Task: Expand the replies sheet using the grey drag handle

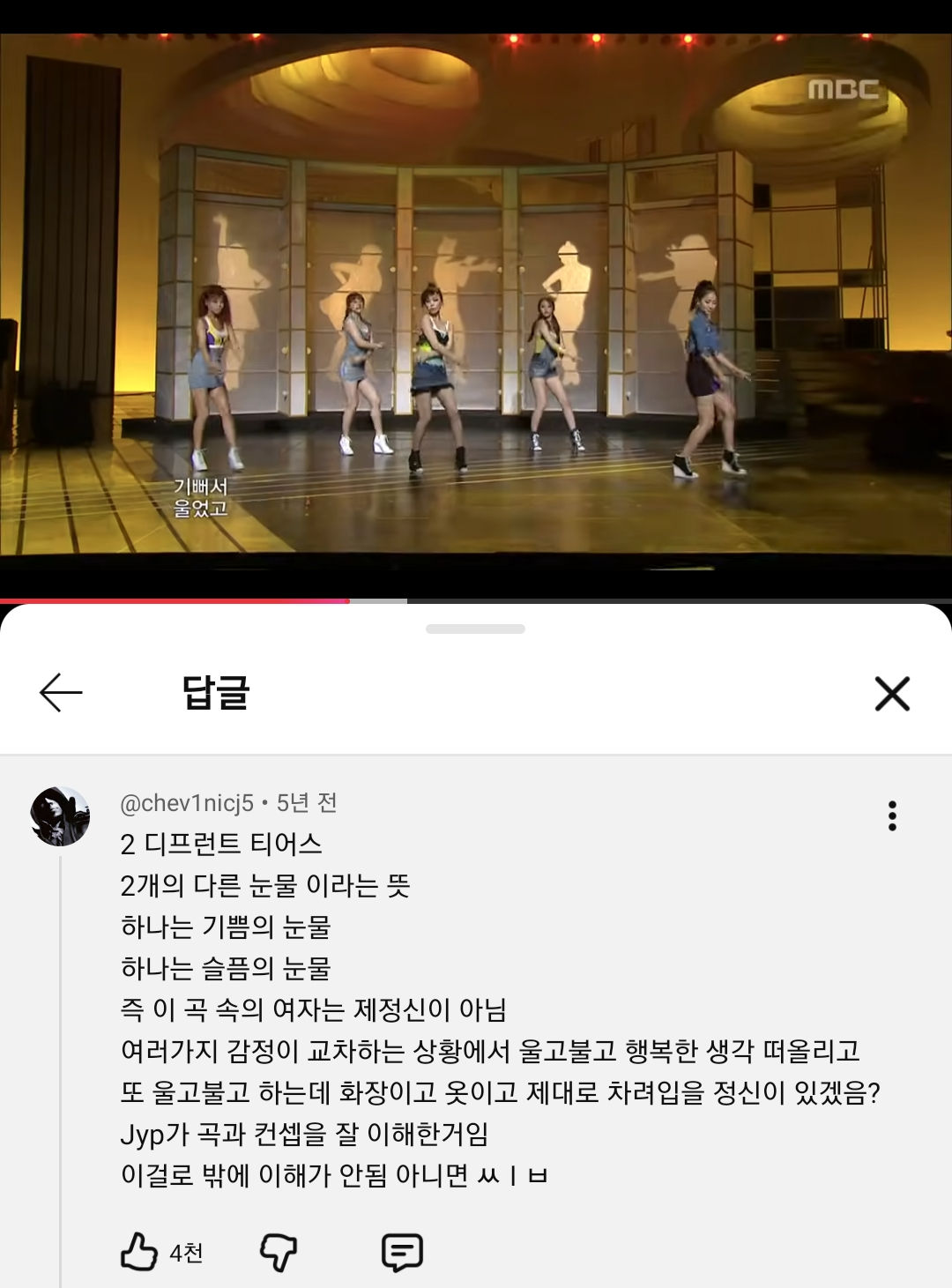Action: [x=475, y=628]
